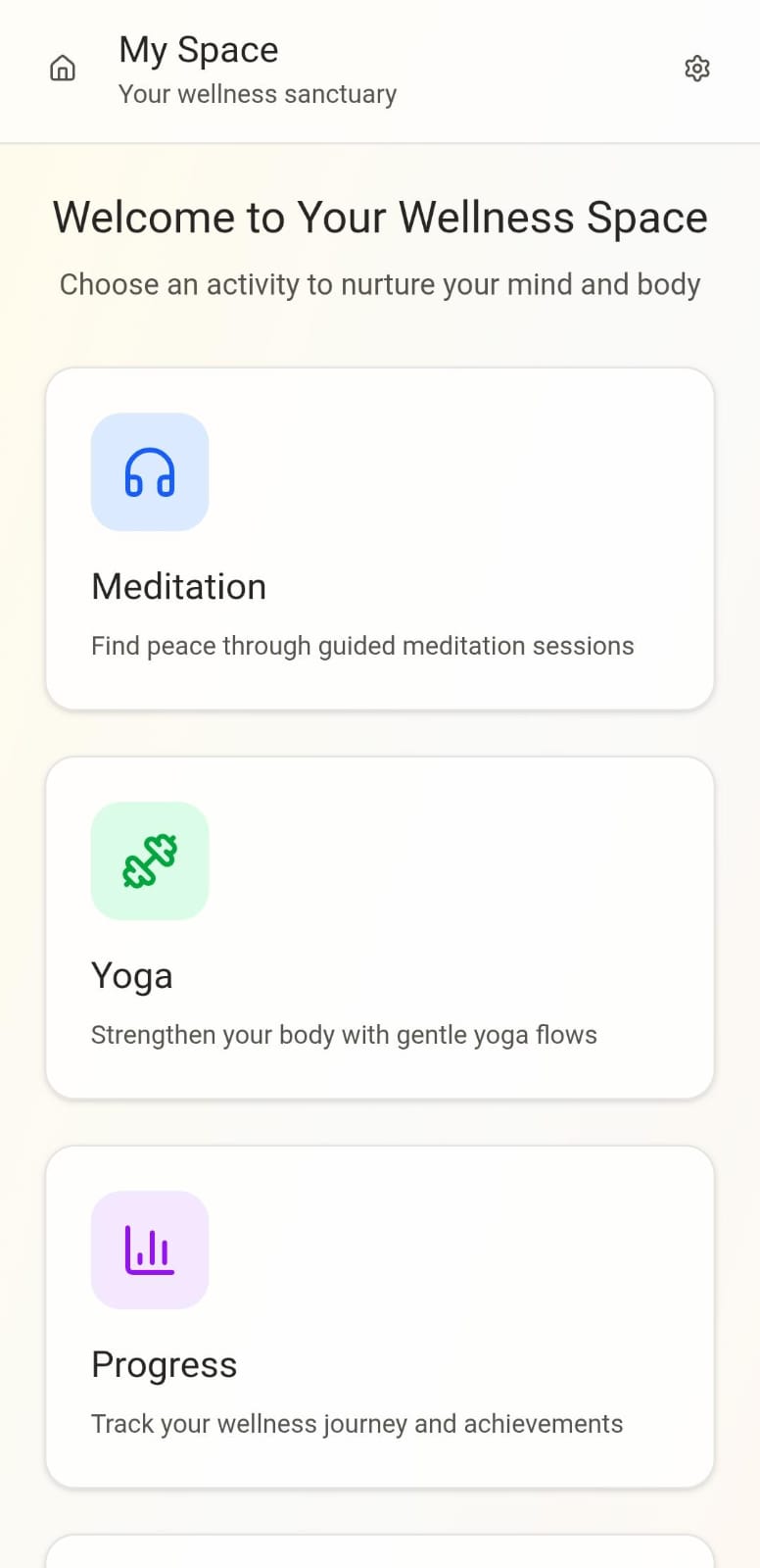View the Progress card
The width and height of the screenshot is (760, 1568).
[380, 1316]
